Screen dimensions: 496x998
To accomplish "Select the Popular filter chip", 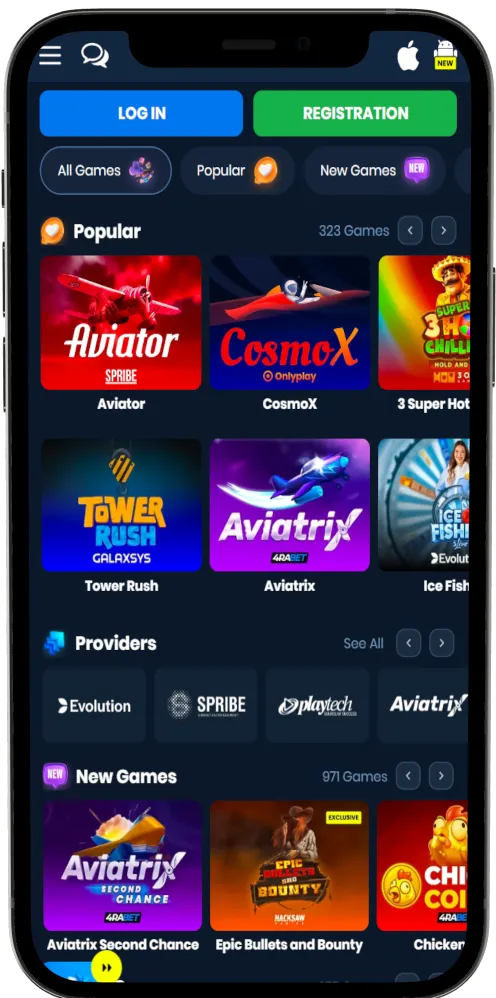I will click(237, 171).
